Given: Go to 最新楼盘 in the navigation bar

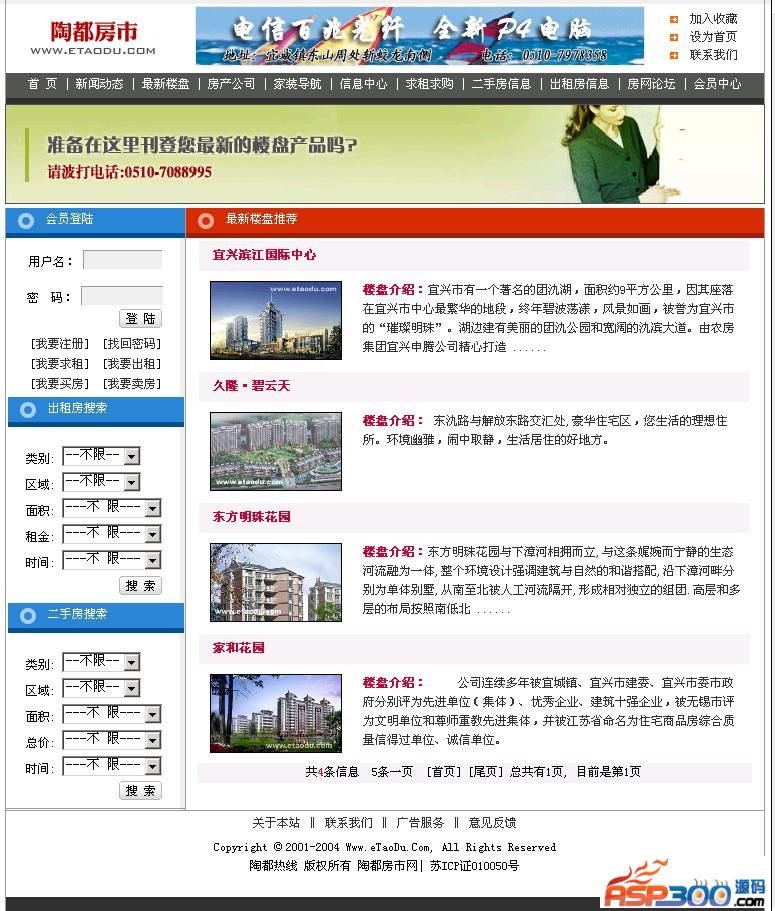Looking at the screenshot, I should (165, 84).
